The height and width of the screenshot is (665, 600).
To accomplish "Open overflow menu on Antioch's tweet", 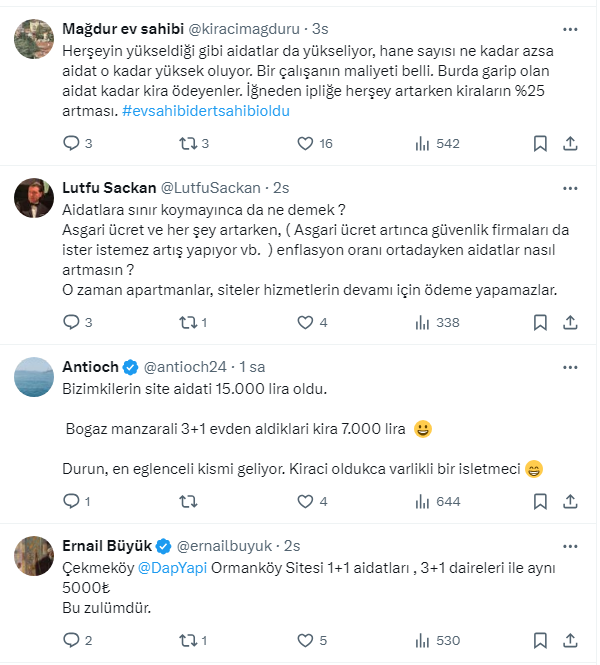I will (570, 367).
